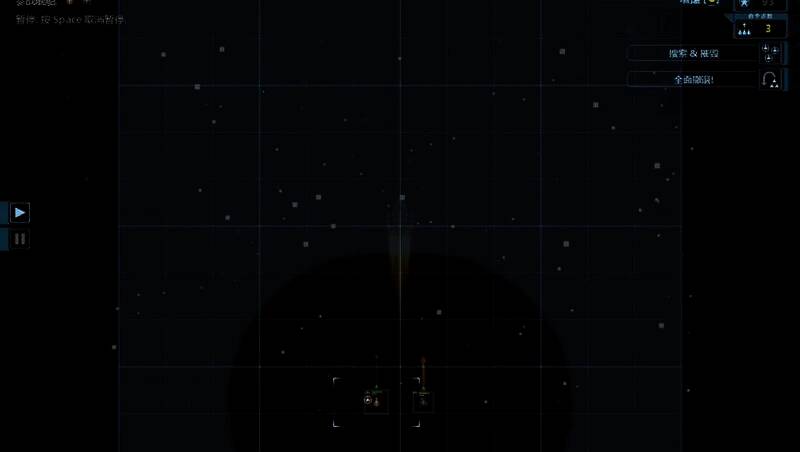800x452 pixels.
Task: Pause the game with the pause button
Action: pyautogui.click(x=20, y=239)
